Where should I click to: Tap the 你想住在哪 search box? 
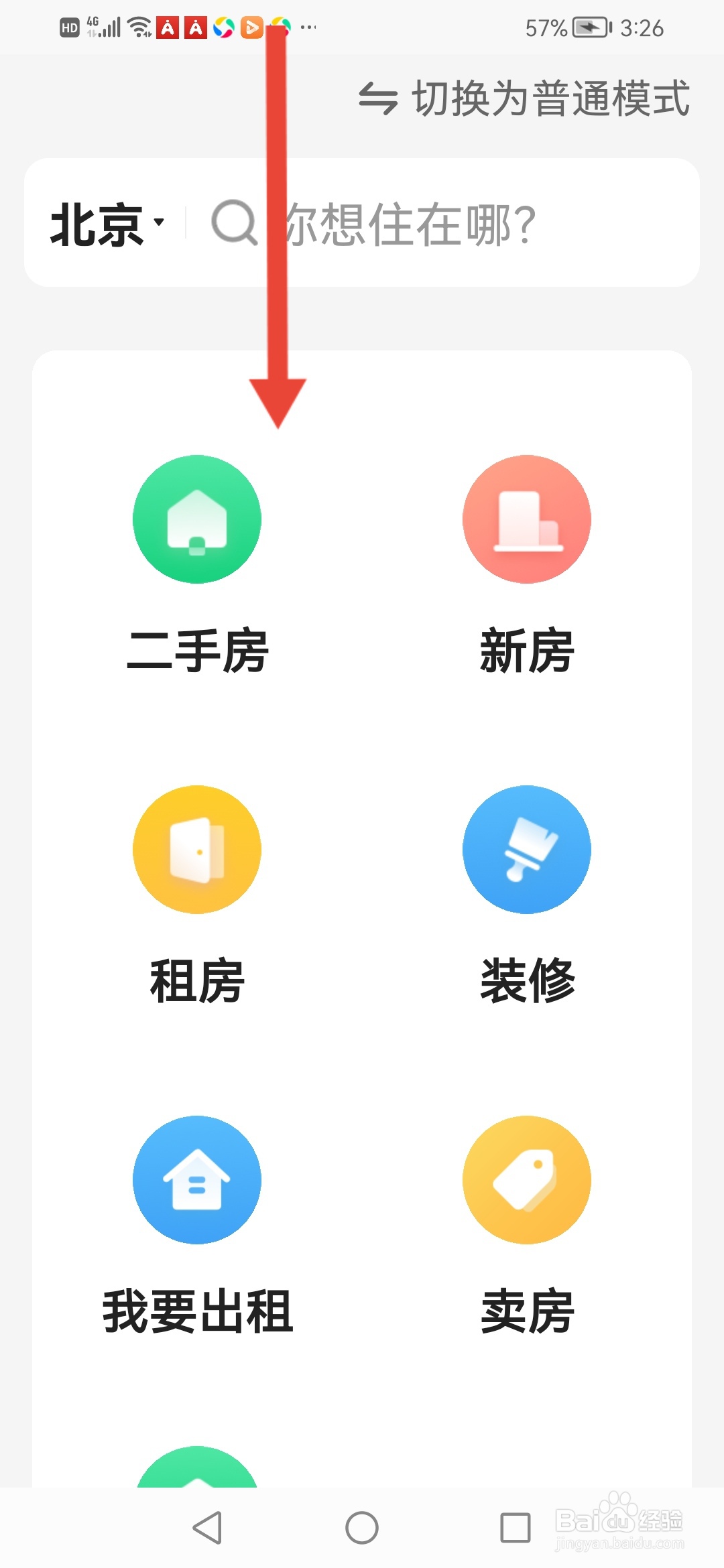(x=442, y=223)
